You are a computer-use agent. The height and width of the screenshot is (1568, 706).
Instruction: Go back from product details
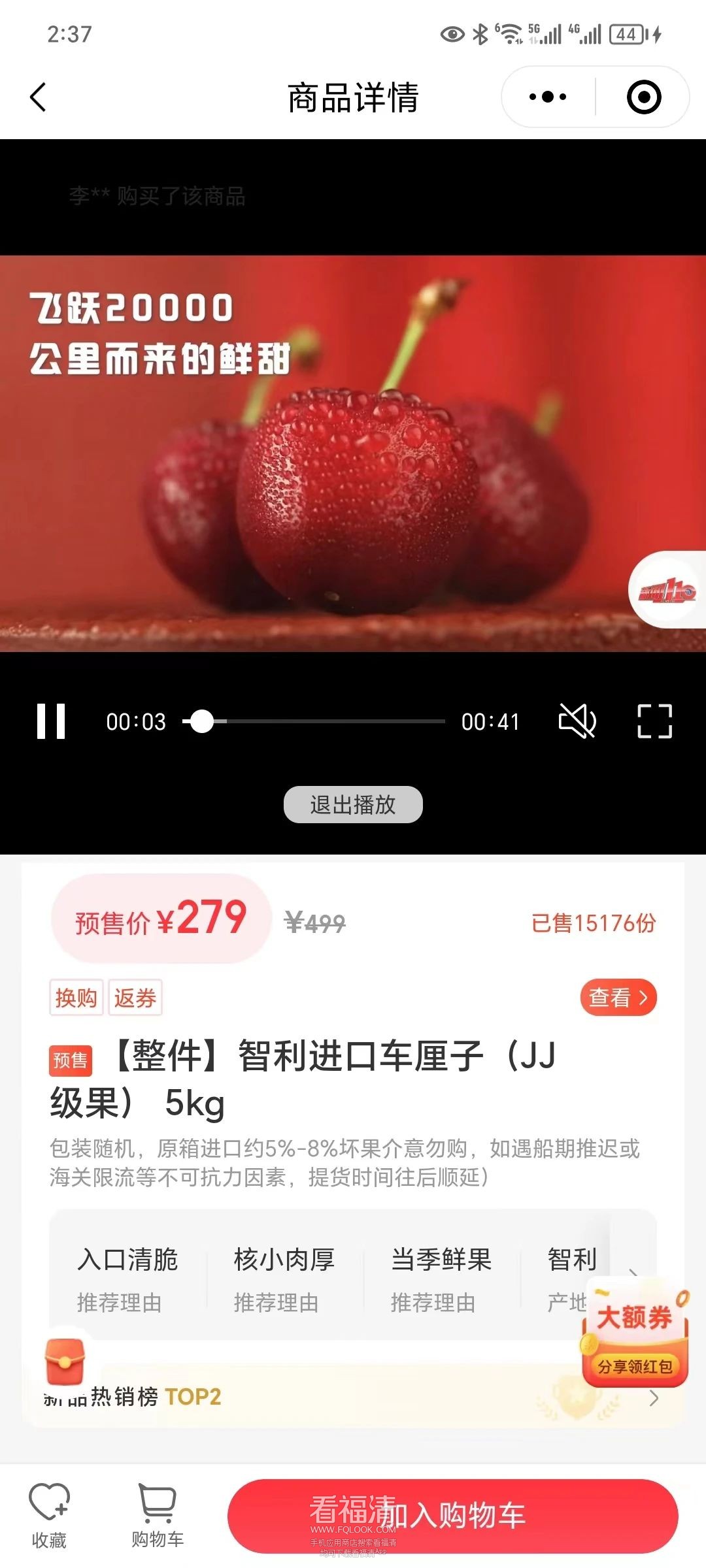[x=38, y=97]
